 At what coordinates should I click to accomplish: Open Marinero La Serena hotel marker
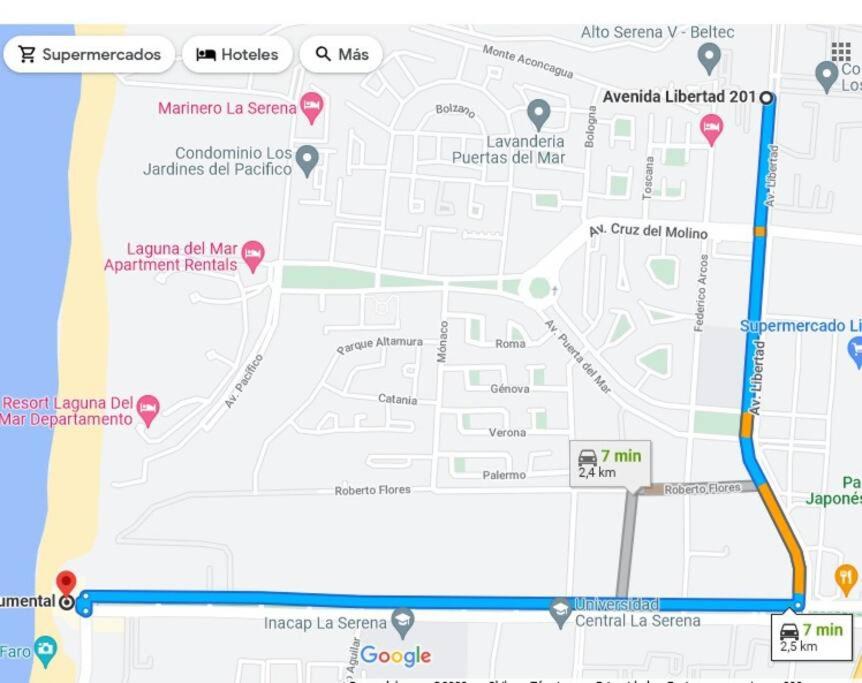pos(313,107)
